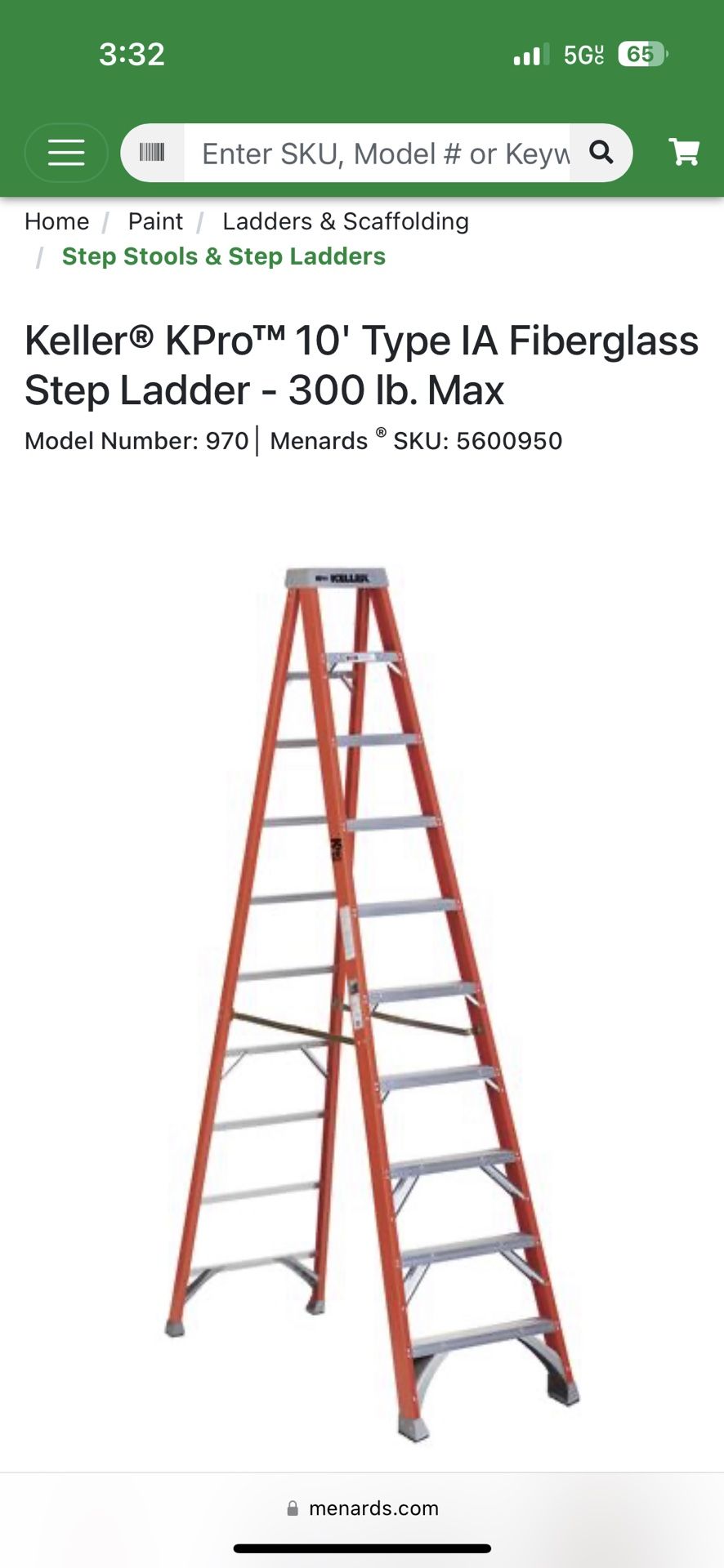Viewport: 724px width, 1568px height.
Task: Open Step Stools & Step Ladders category
Action: [223, 256]
